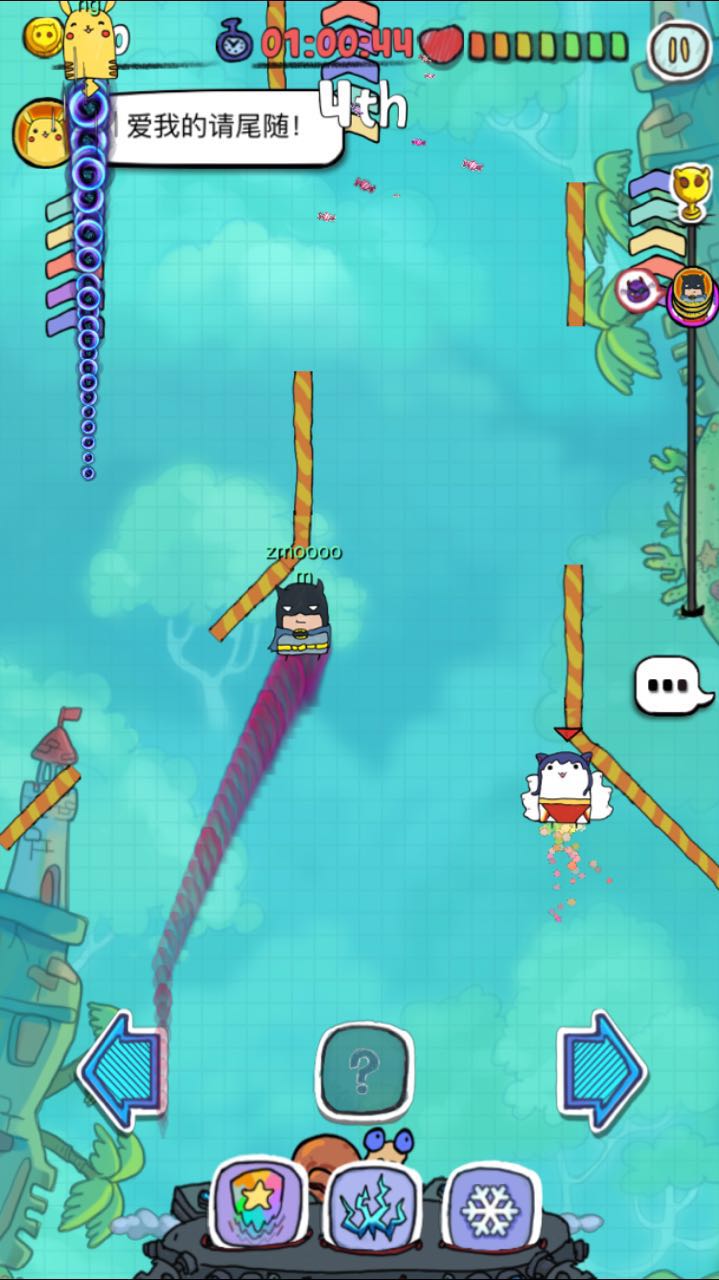Steer left with the blue arrow
Viewport: 719px width, 1280px height.
point(123,1071)
